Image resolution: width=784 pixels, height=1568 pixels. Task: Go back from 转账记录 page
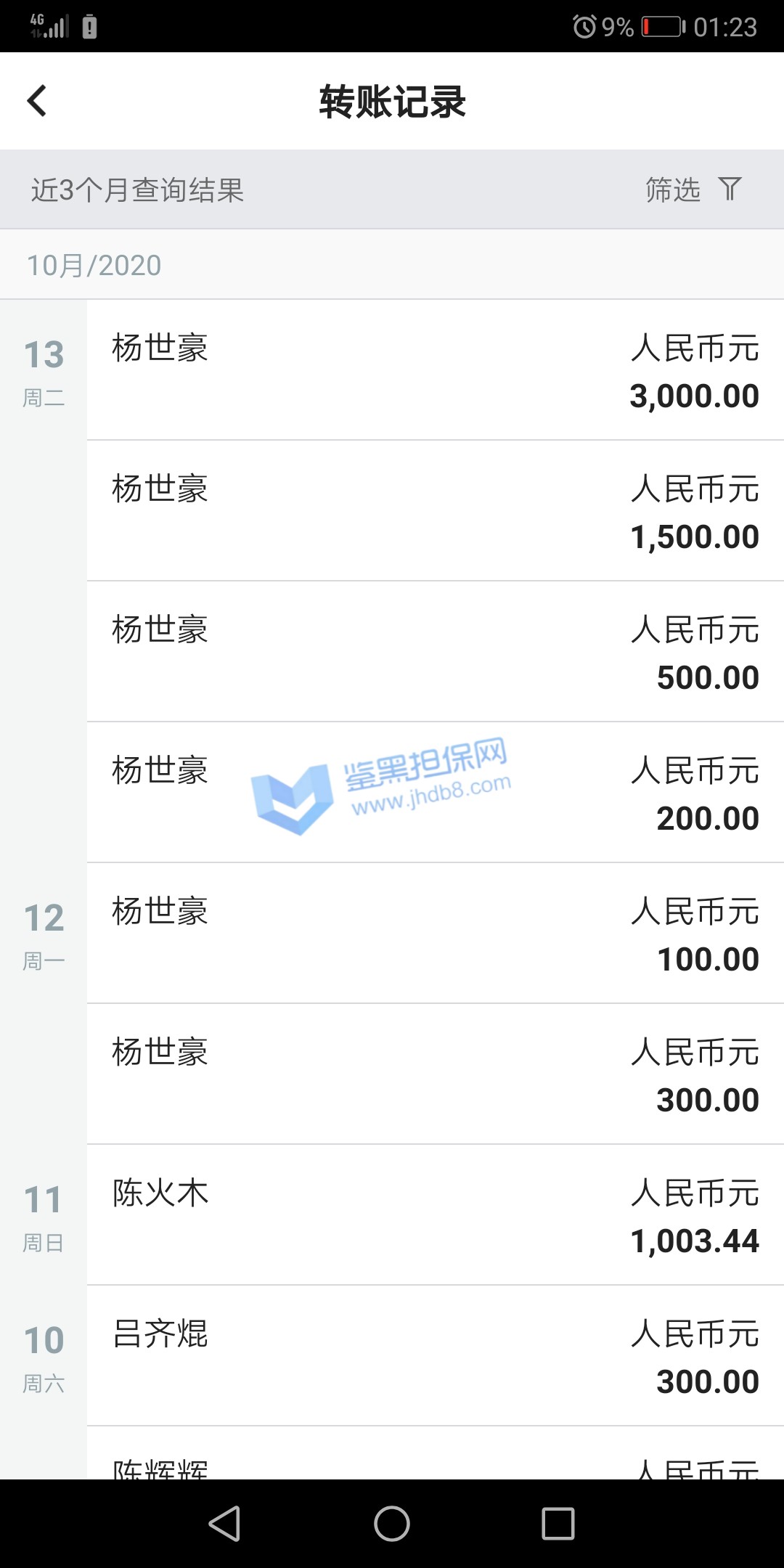coord(38,101)
